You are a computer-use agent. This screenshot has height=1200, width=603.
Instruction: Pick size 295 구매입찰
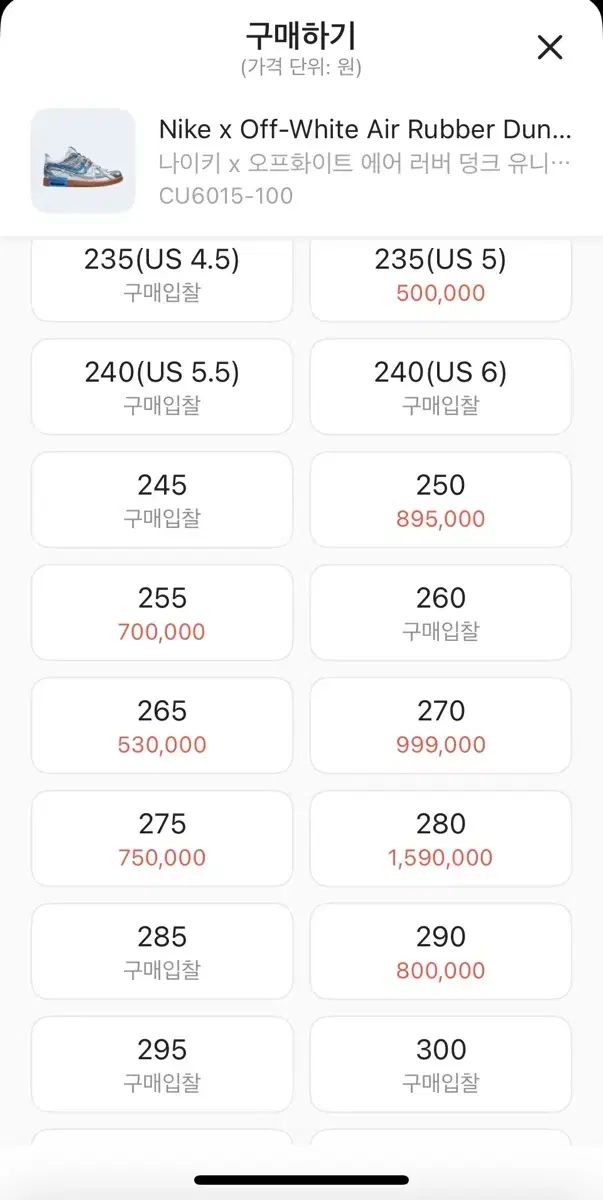162,1065
